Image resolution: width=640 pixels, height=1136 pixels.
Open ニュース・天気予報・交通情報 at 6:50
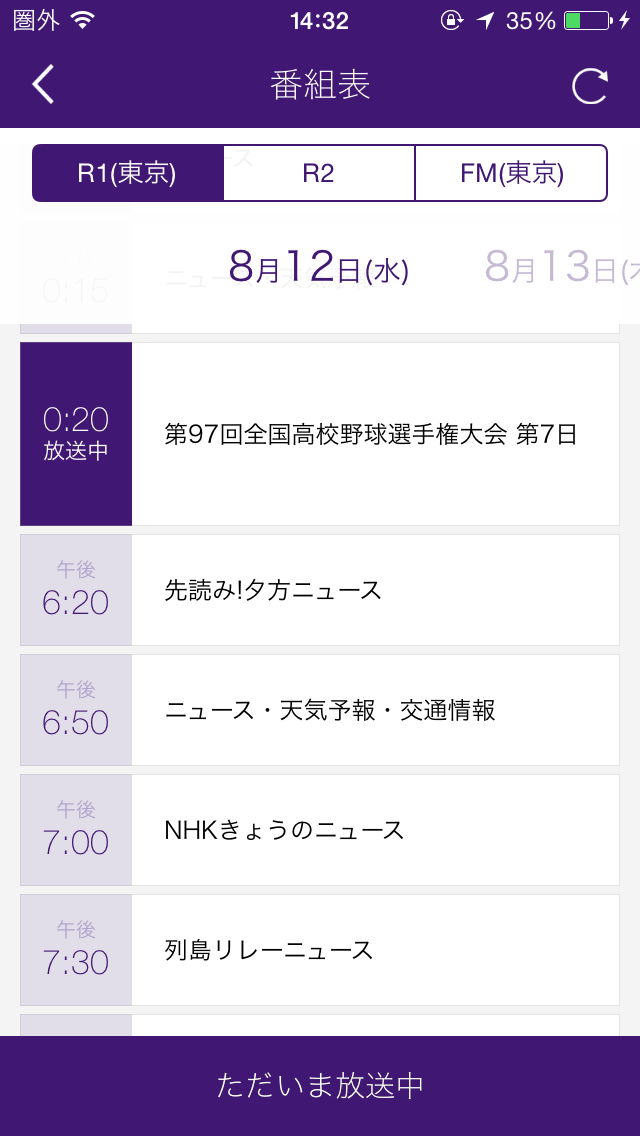click(320, 710)
